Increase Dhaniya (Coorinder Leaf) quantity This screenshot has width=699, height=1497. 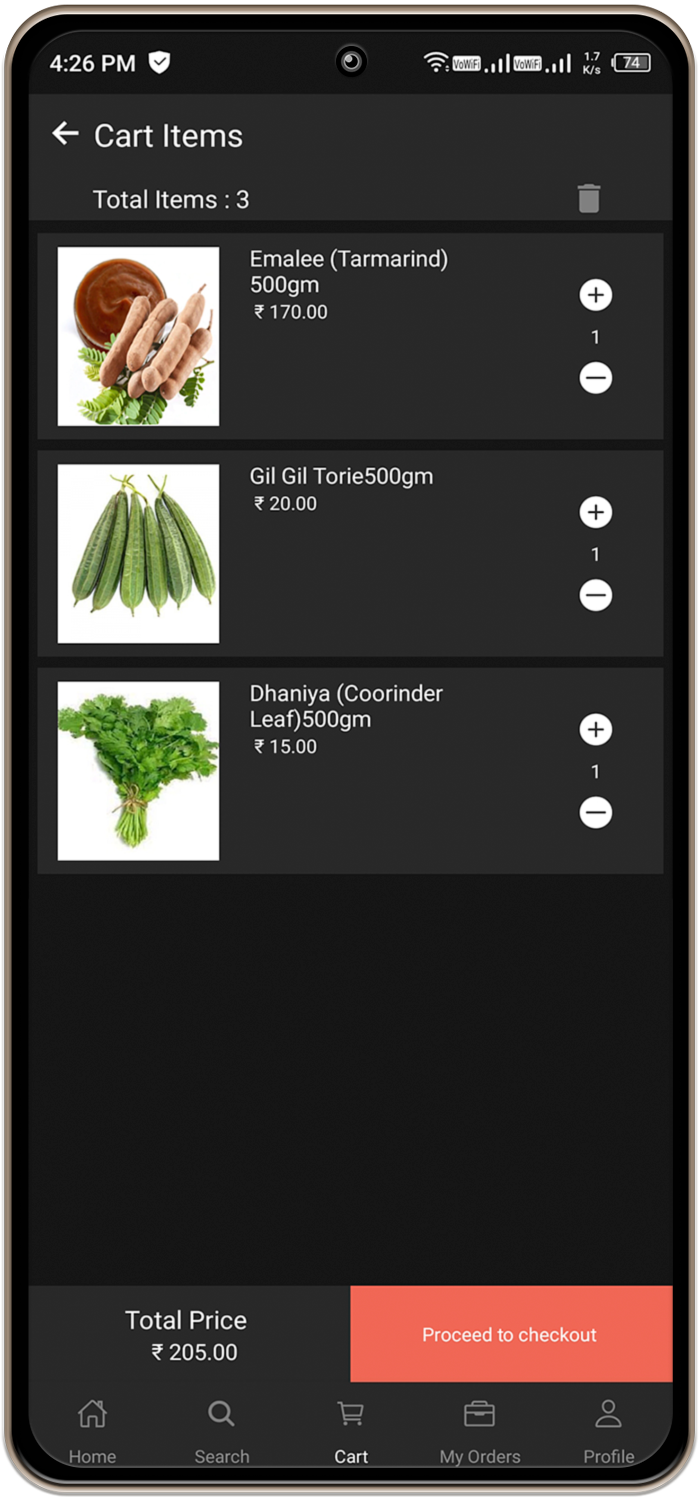click(596, 730)
